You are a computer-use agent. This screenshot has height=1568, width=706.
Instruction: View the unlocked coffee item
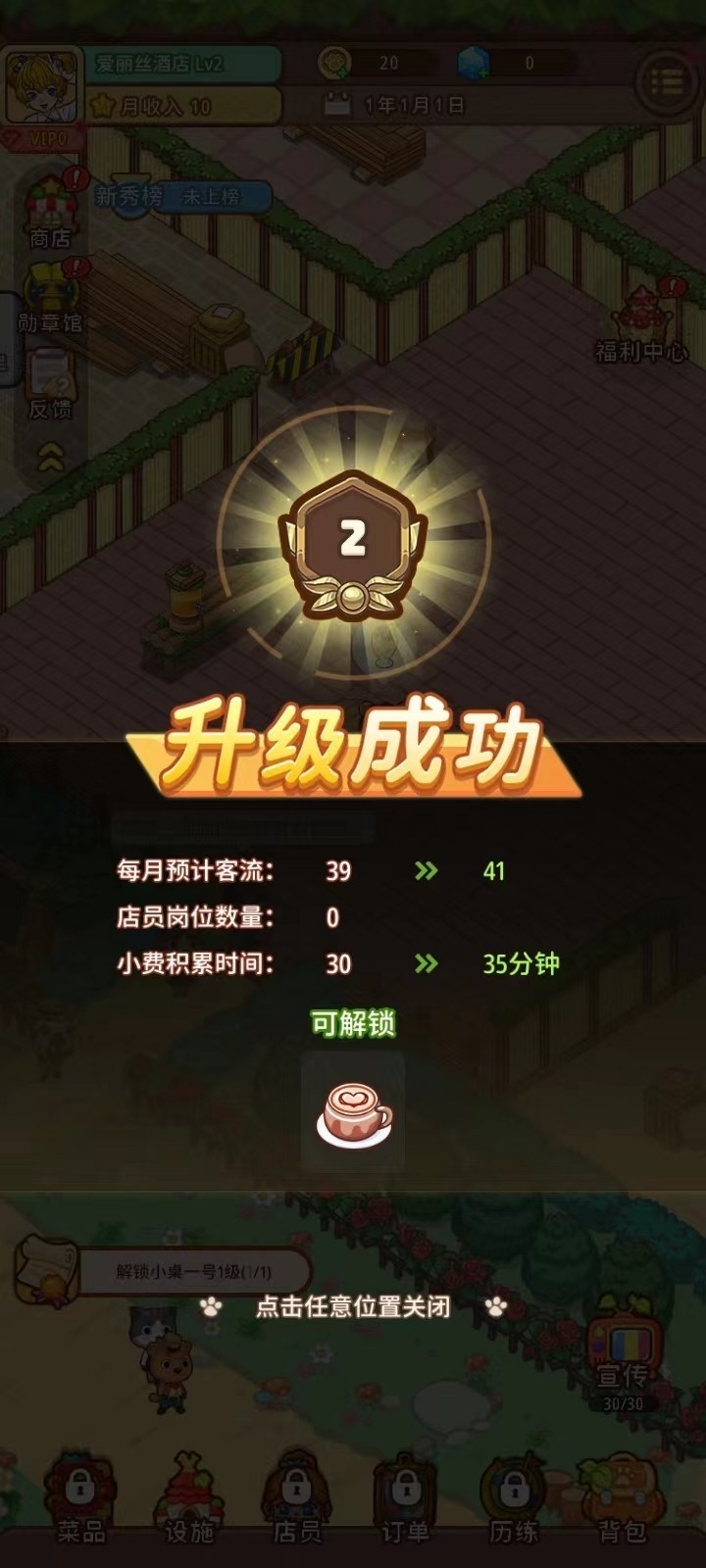[353, 1113]
